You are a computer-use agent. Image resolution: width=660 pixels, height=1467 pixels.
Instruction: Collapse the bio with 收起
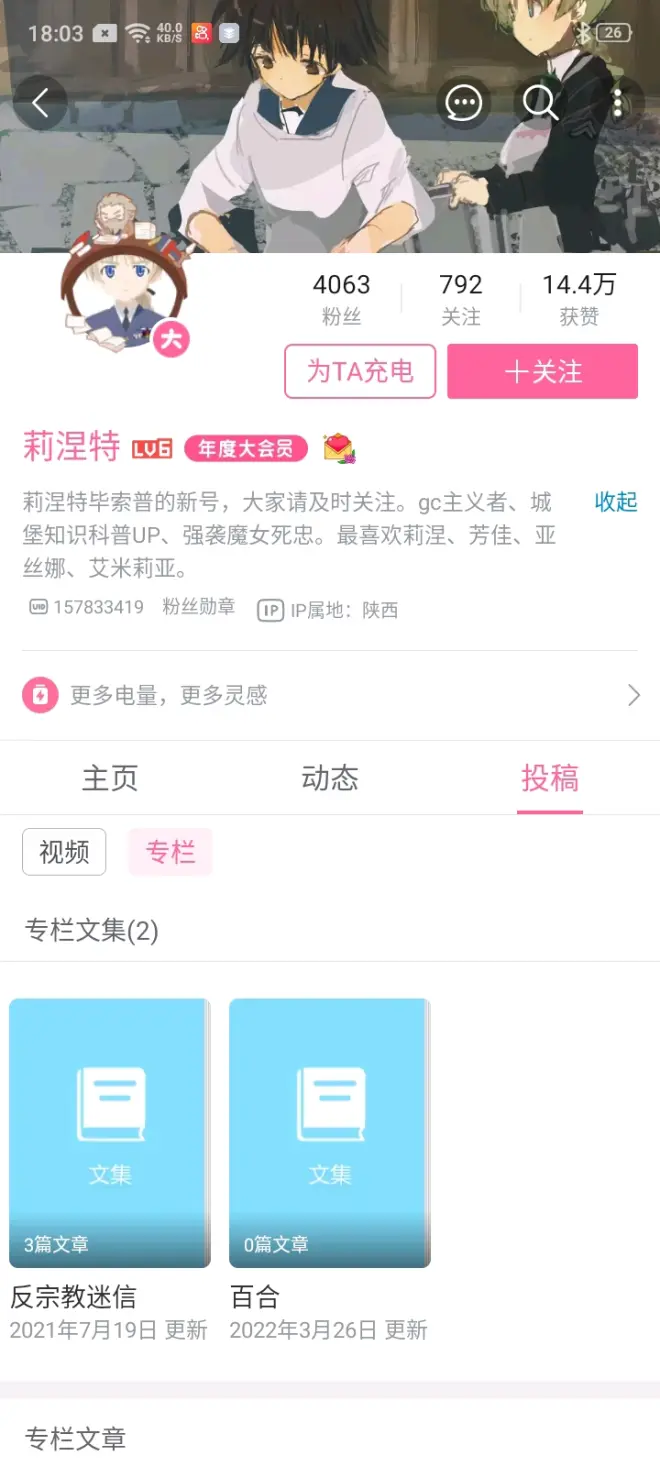point(615,502)
